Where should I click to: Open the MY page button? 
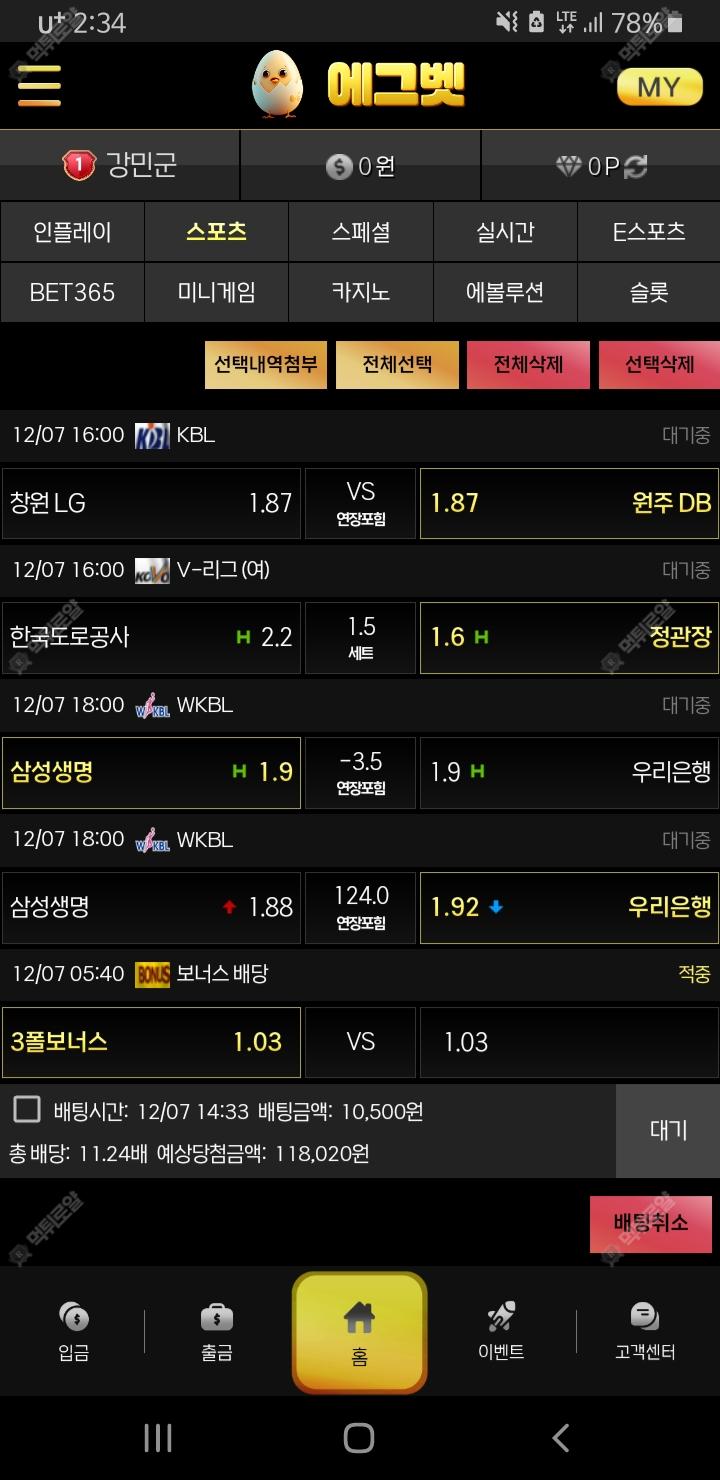[x=659, y=87]
